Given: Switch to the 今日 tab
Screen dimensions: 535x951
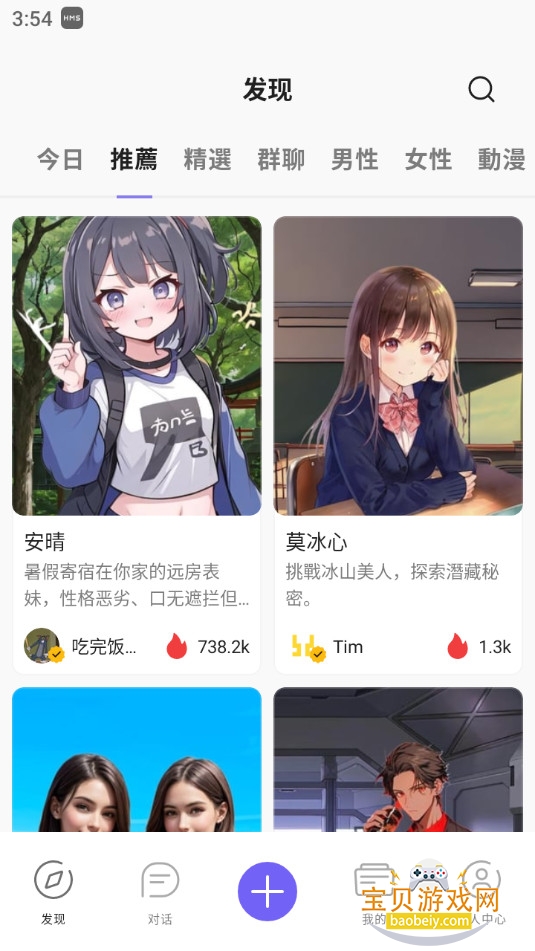Looking at the screenshot, I should (59, 160).
